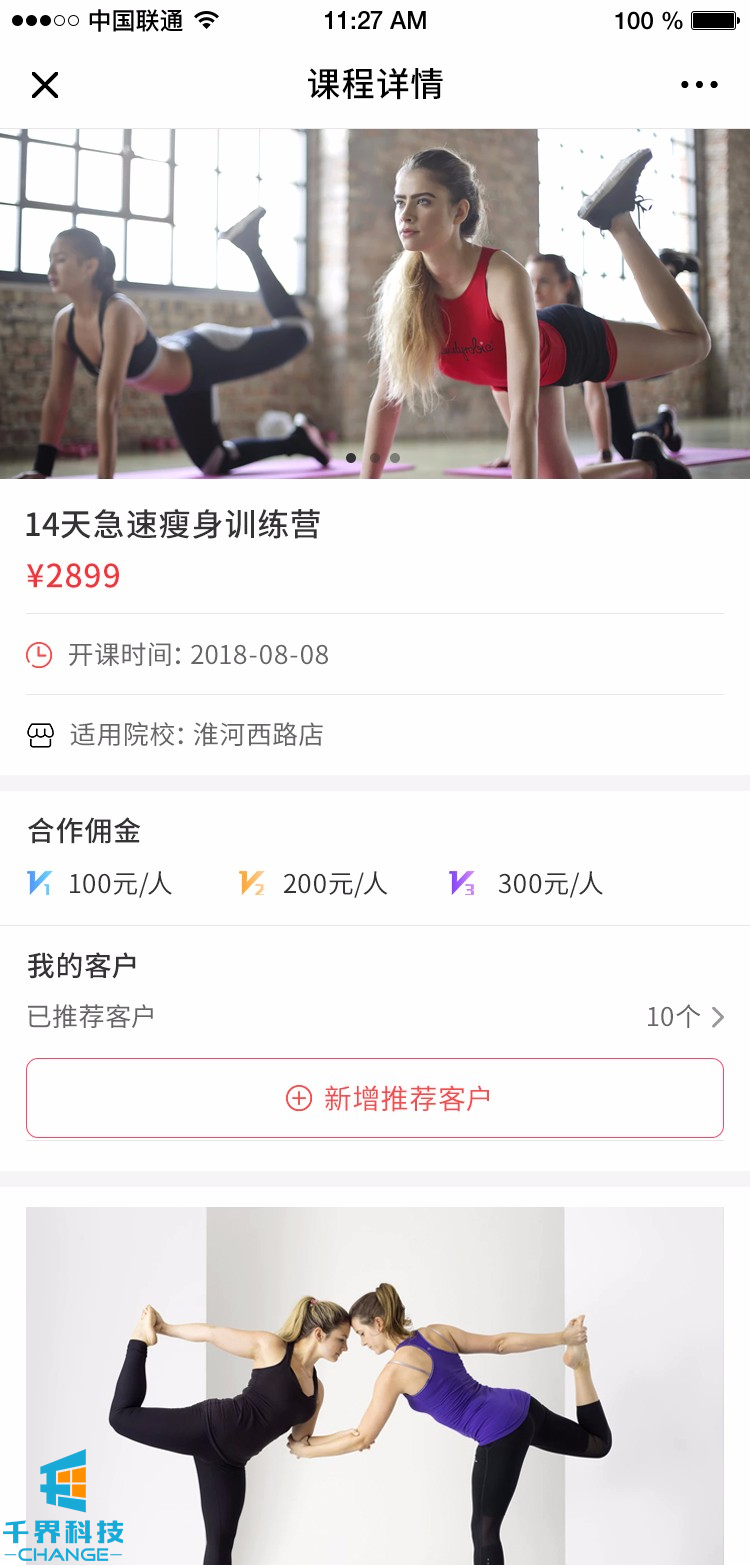Viewport: 750px width, 1565px height.
Task: Open the three-dot overflow menu
Action: click(699, 85)
